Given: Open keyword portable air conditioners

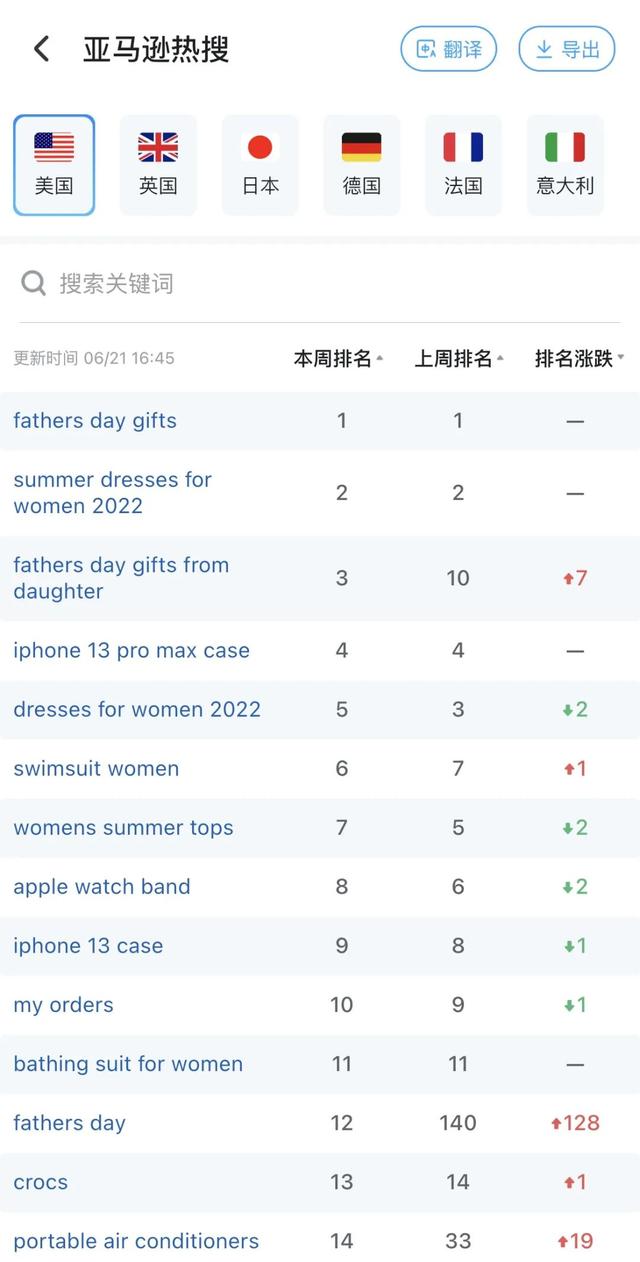Looking at the screenshot, I should [136, 1241].
